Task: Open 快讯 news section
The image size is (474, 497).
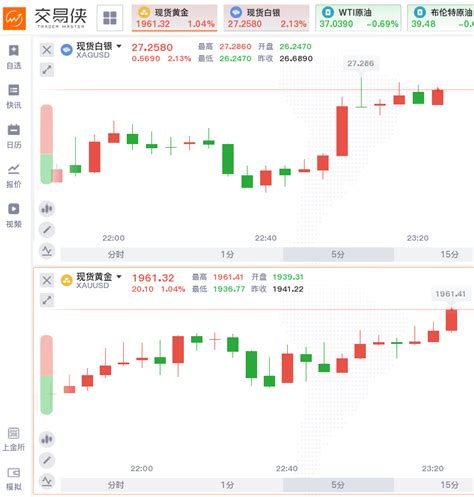Action: coord(14,97)
